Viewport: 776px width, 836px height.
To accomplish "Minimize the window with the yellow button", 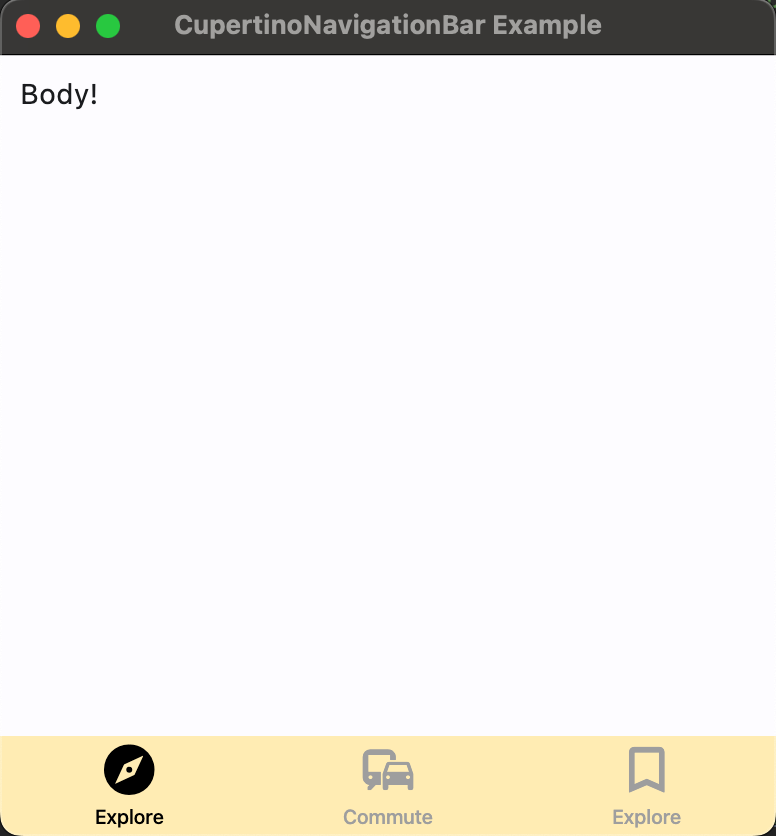I will pos(68,26).
